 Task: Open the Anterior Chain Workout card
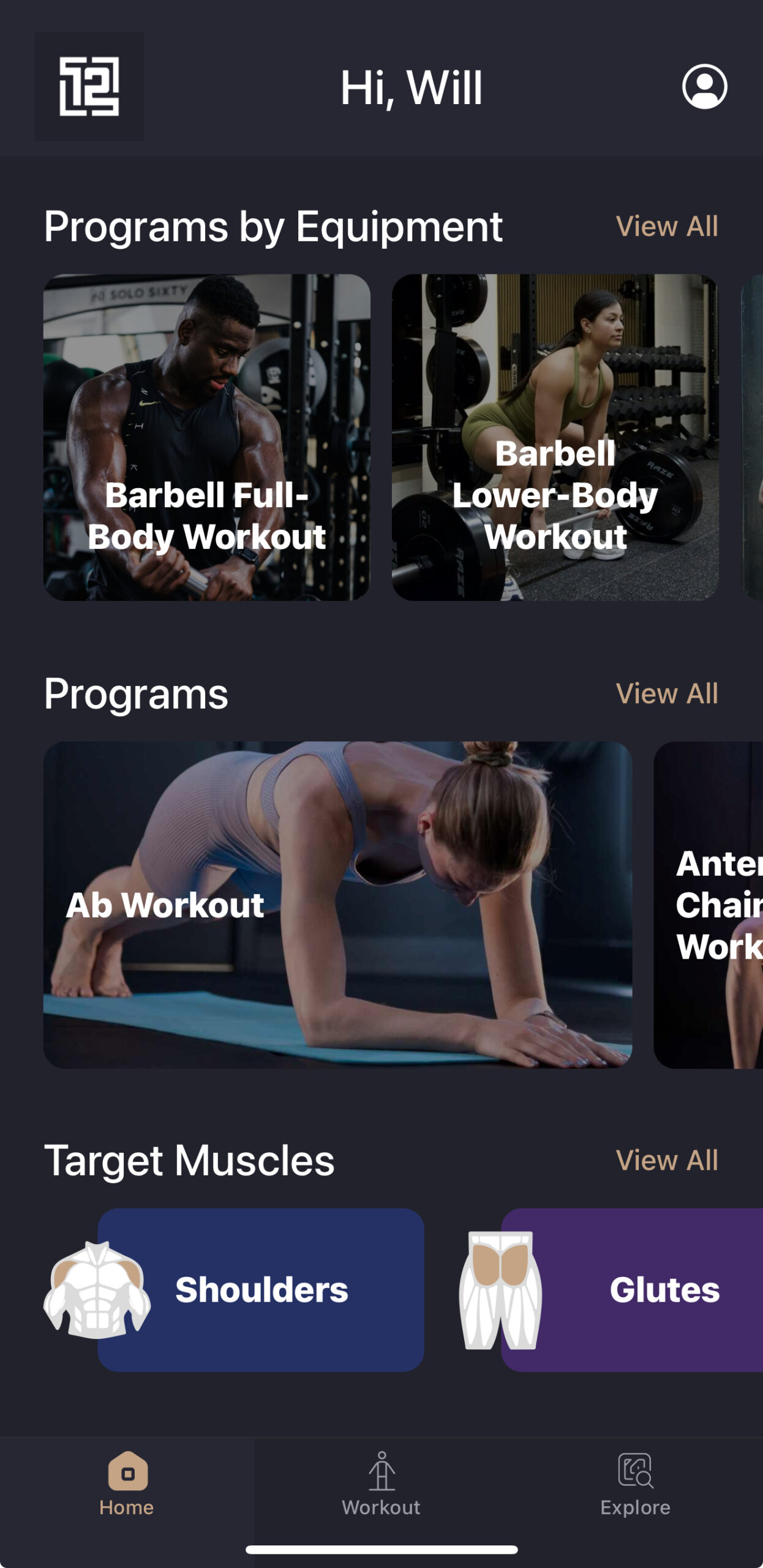pyautogui.click(x=709, y=905)
